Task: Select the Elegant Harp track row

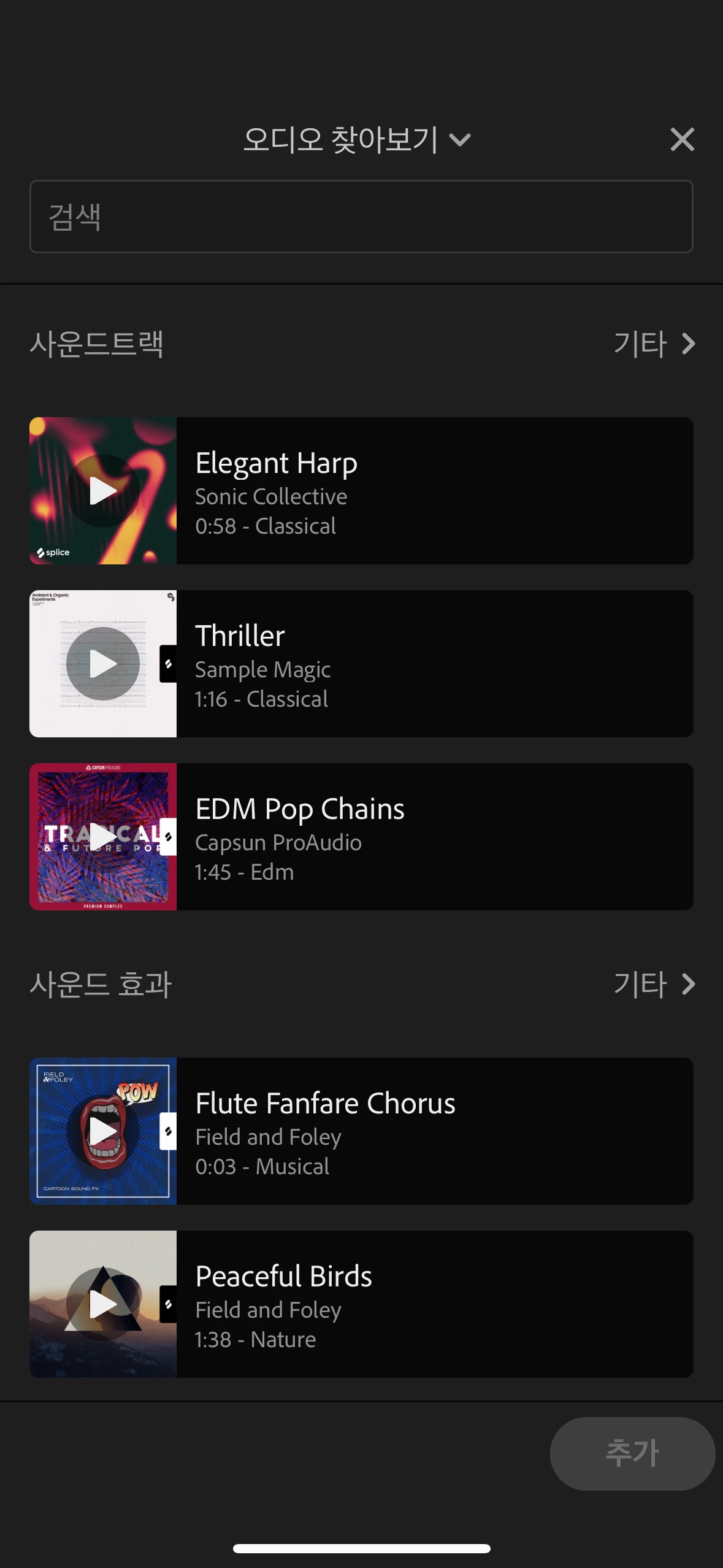Action: [x=434, y=491]
